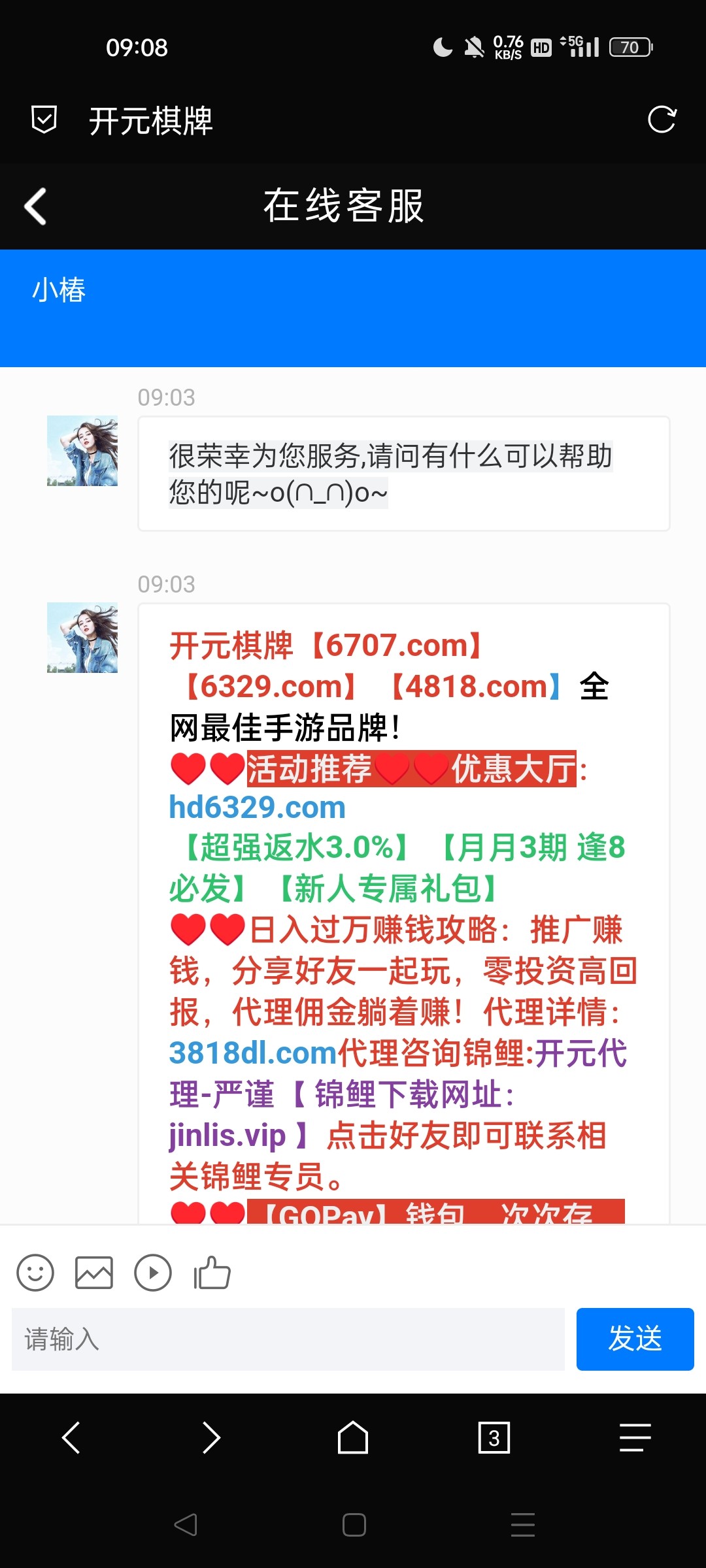Tap the thumbs-up rating icon
The image size is (706, 1568).
[x=212, y=1273]
